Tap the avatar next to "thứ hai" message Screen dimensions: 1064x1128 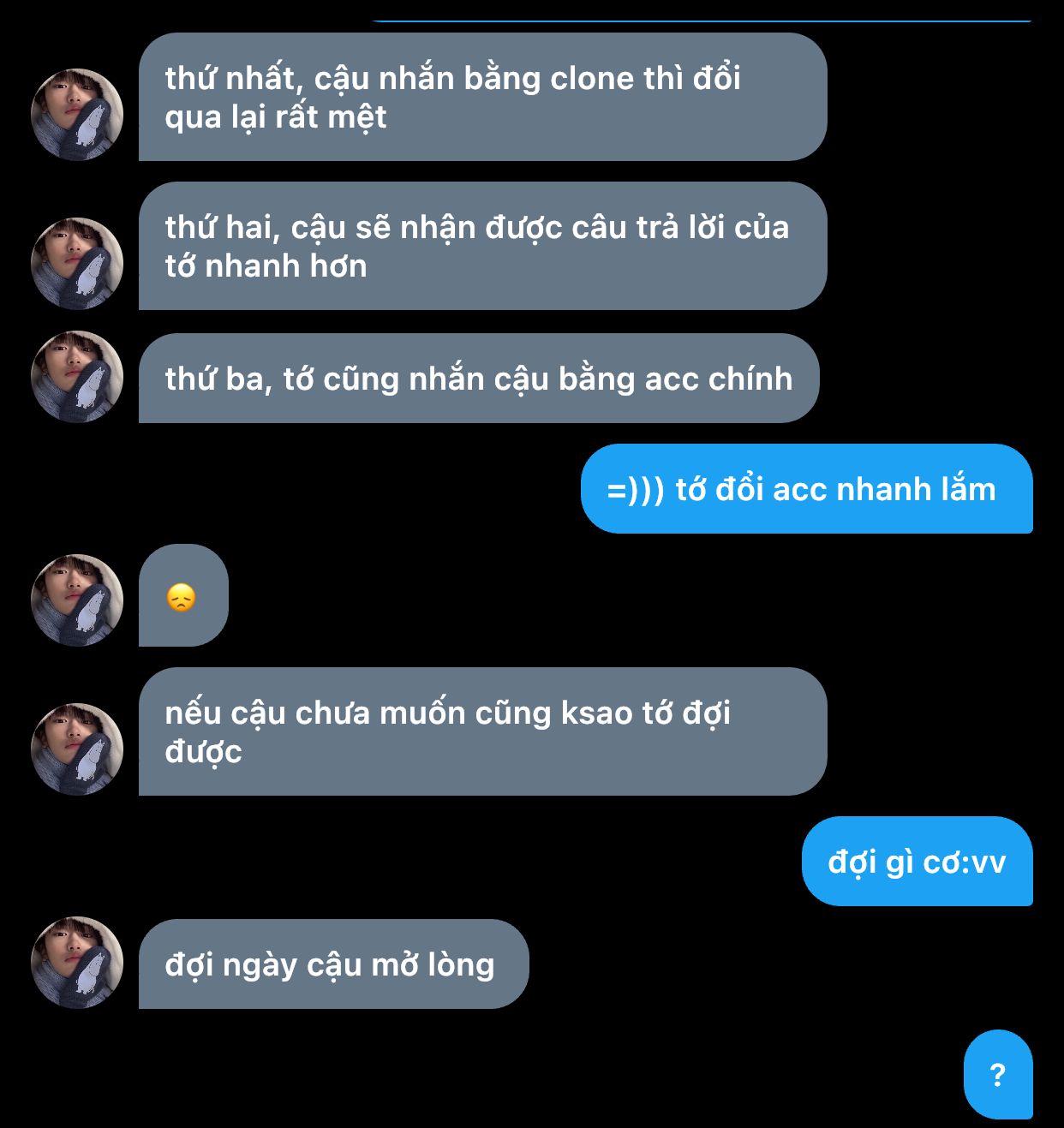(77, 264)
